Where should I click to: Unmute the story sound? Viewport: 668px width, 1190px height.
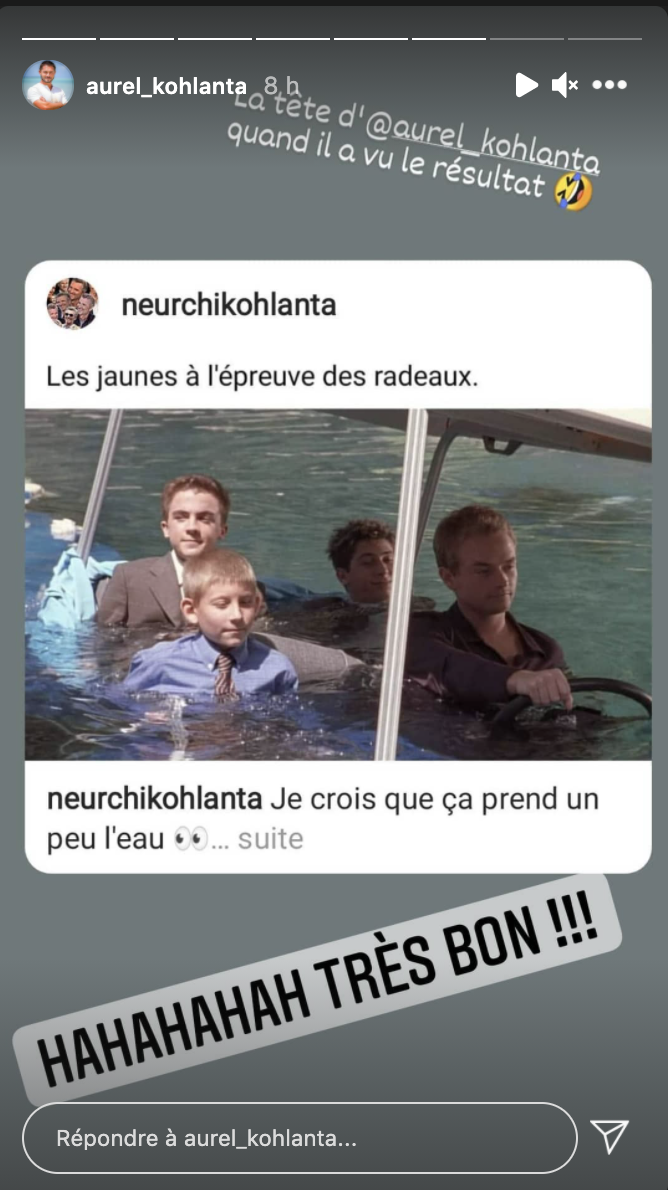[565, 86]
